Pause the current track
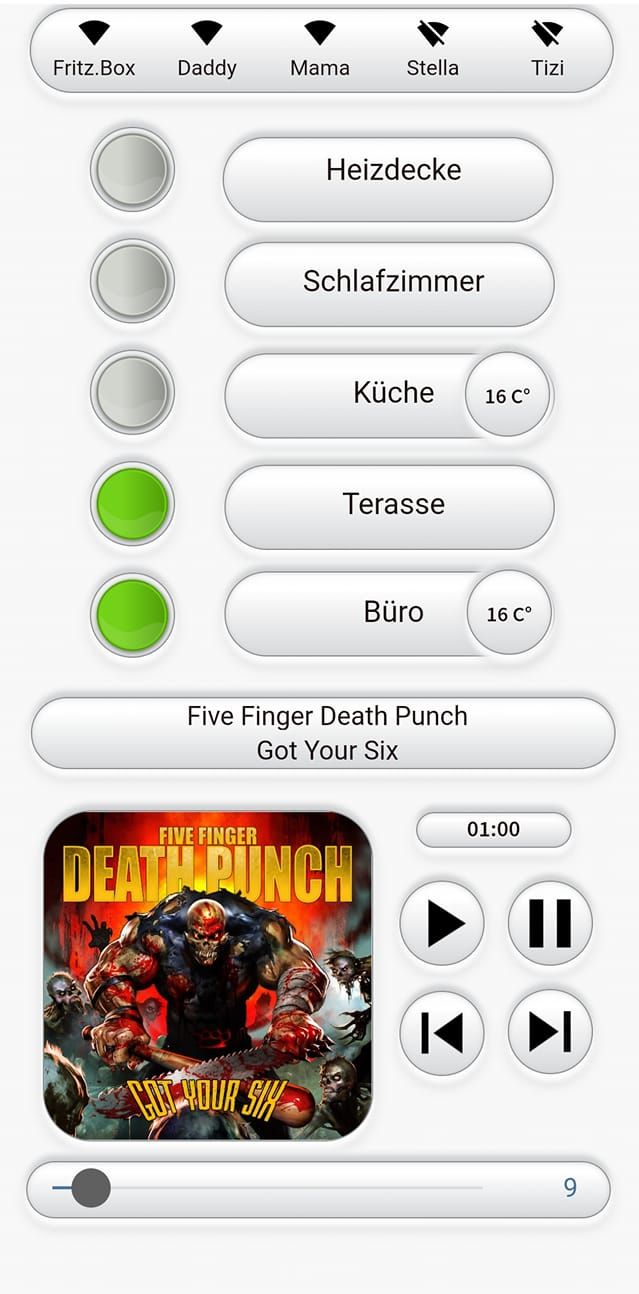 pos(550,923)
